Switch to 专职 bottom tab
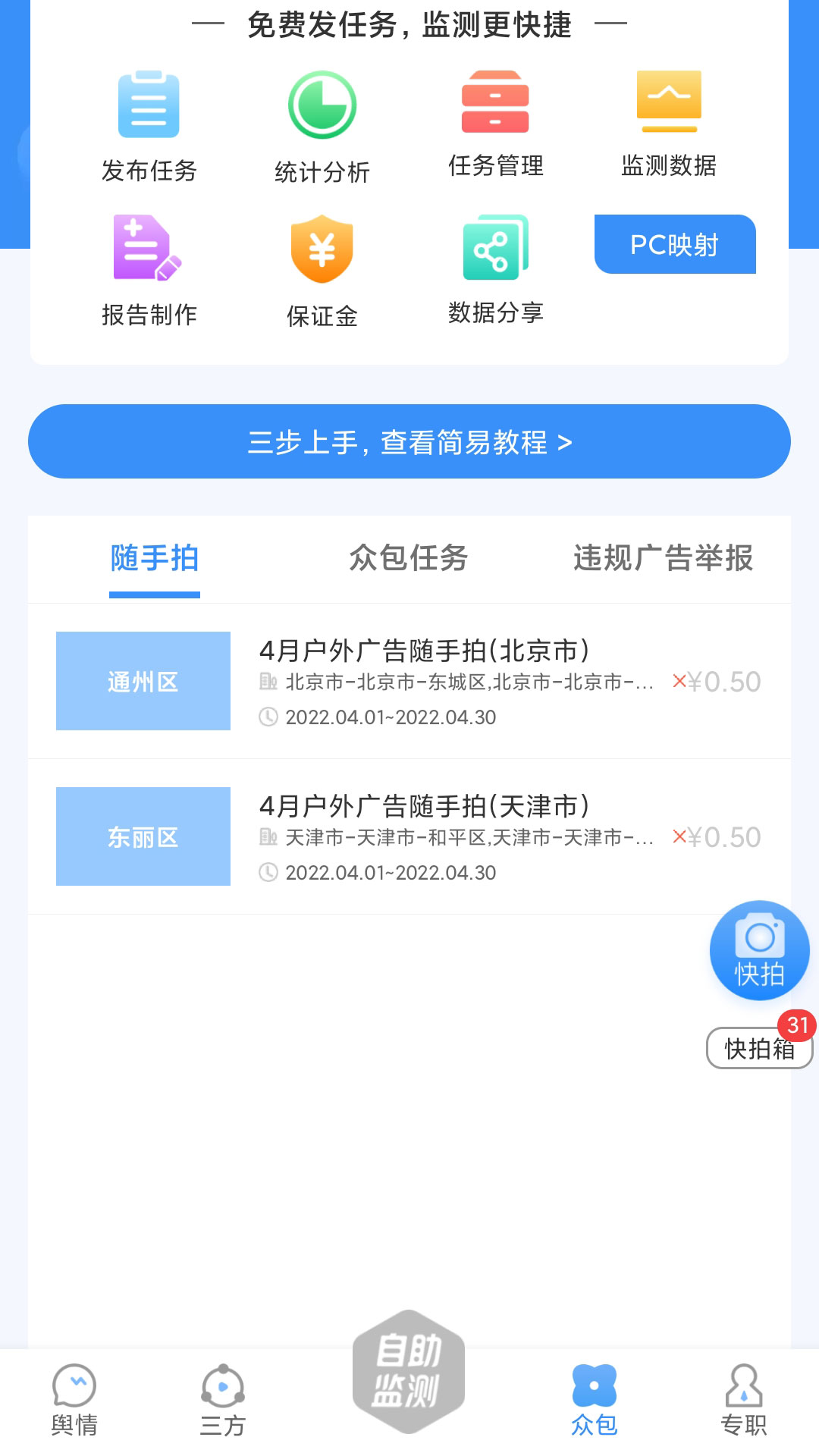 point(743,1400)
